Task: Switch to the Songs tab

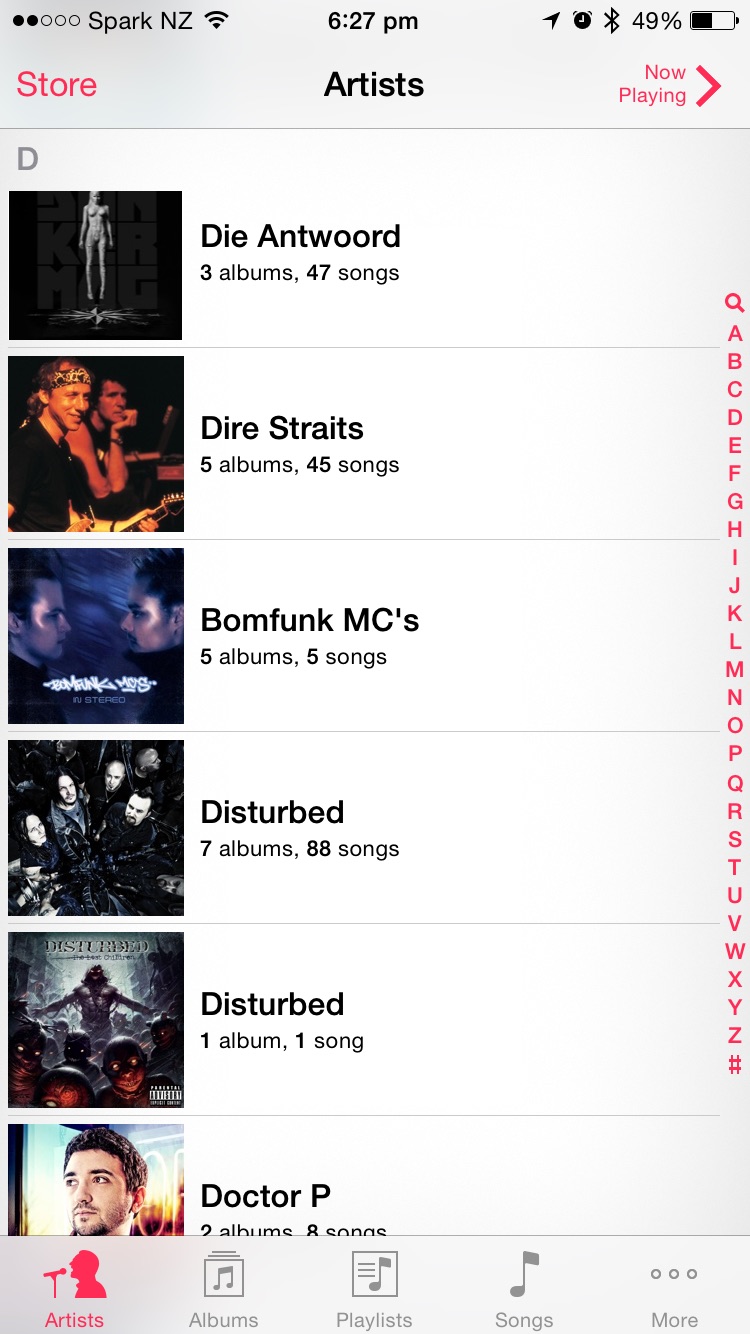Action: point(524,1288)
